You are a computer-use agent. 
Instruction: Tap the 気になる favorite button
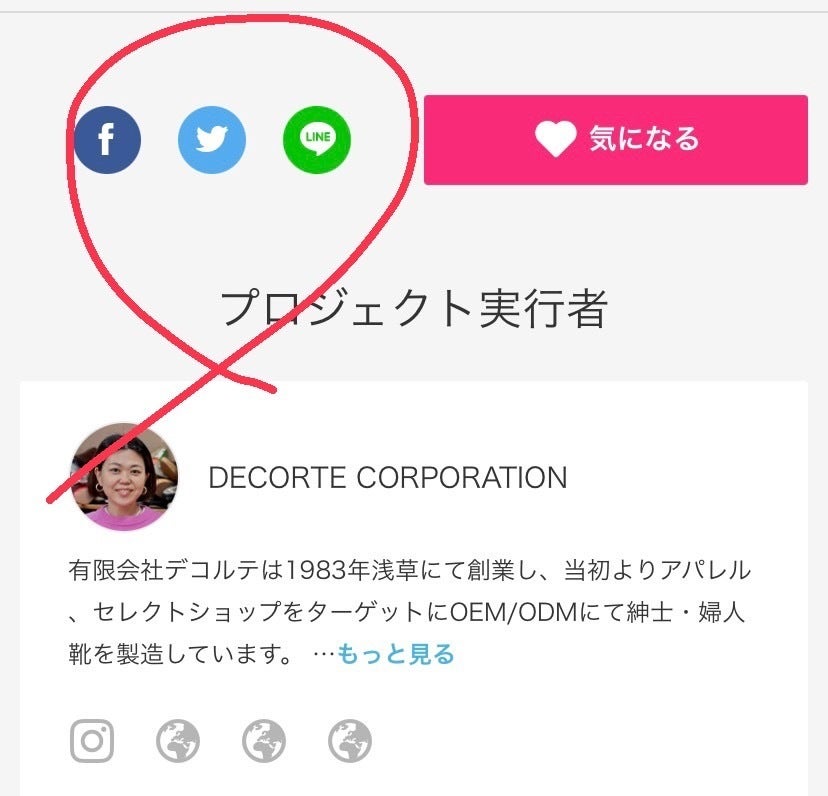pos(615,140)
